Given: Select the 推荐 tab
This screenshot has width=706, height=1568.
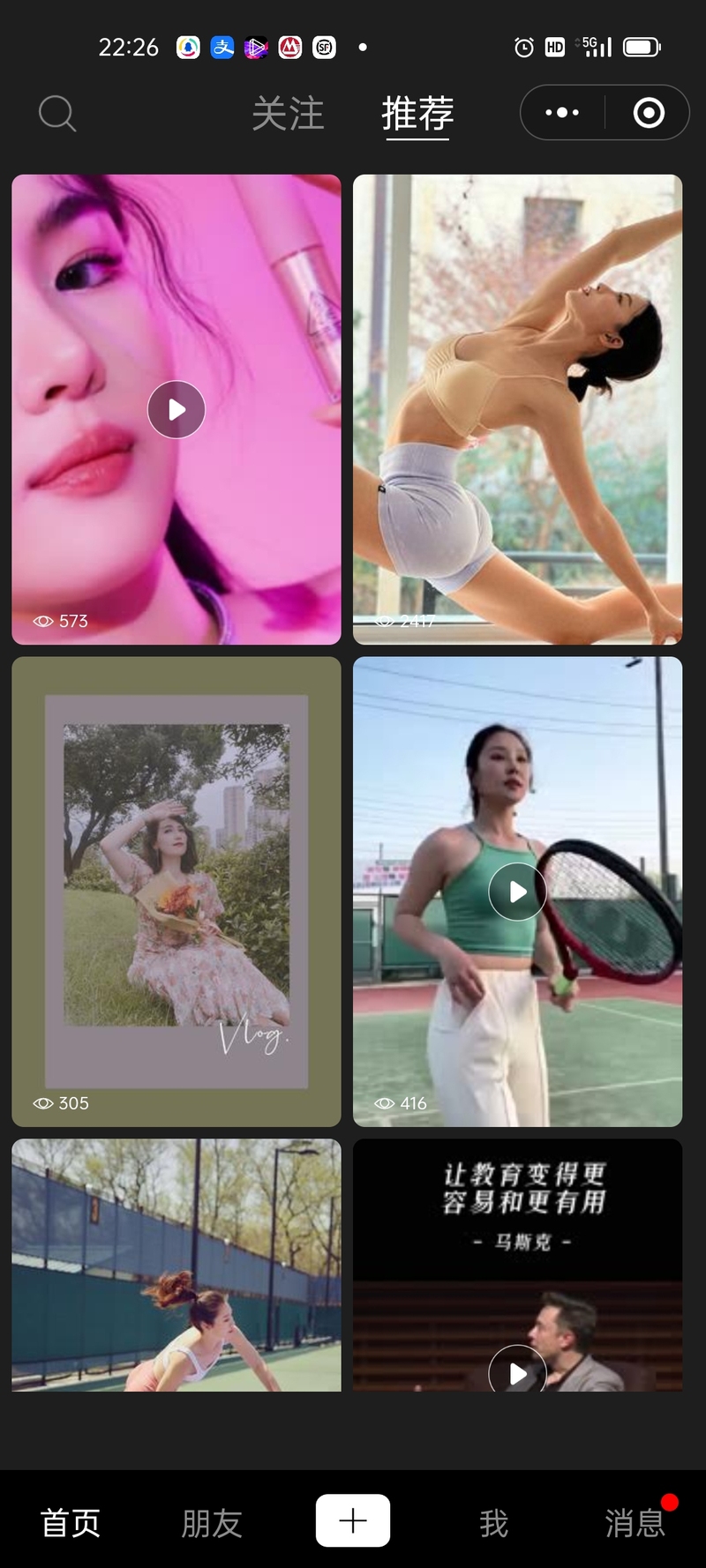Looking at the screenshot, I should pyautogui.click(x=417, y=114).
